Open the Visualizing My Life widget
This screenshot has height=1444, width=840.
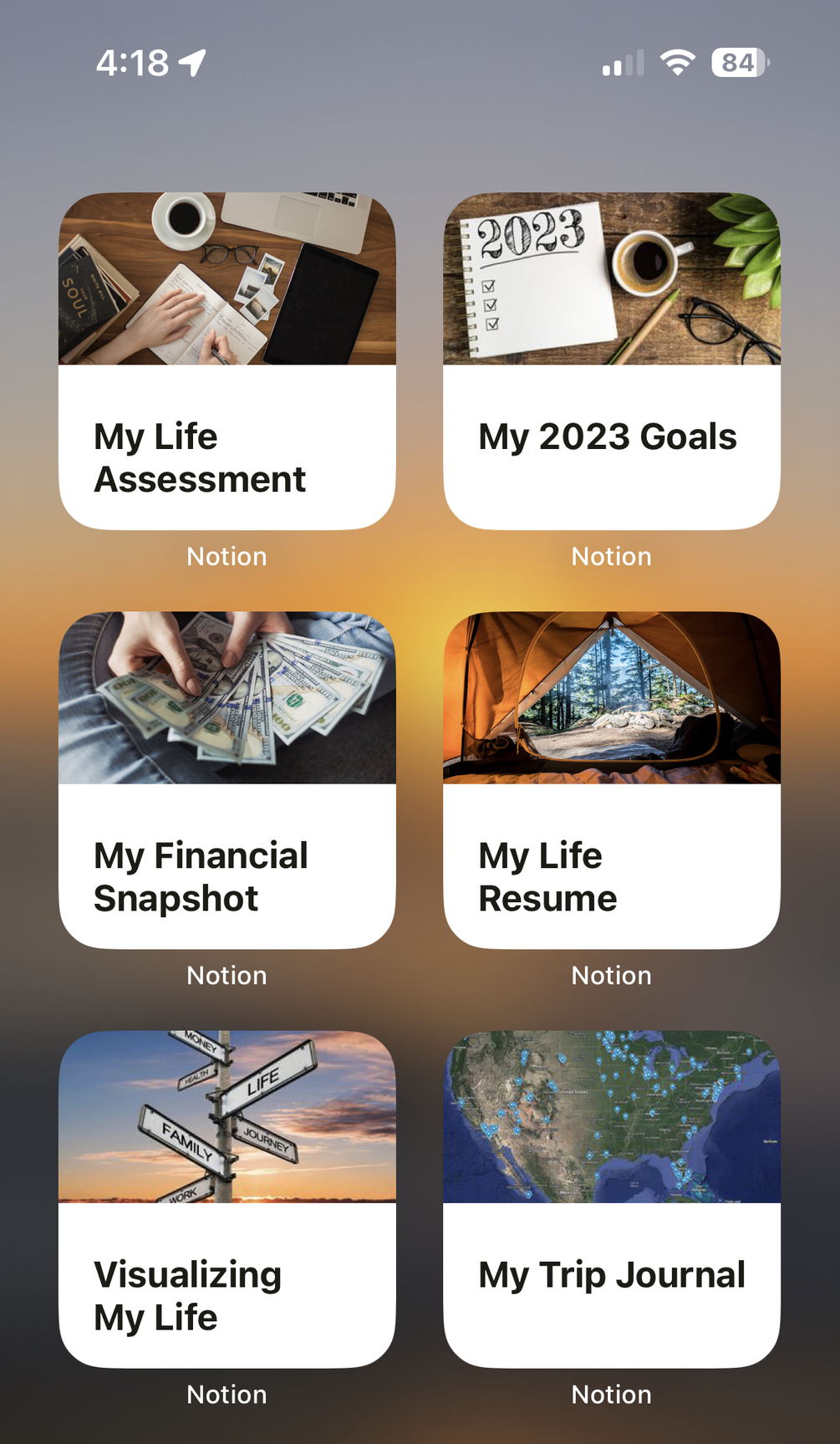tap(227, 1199)
